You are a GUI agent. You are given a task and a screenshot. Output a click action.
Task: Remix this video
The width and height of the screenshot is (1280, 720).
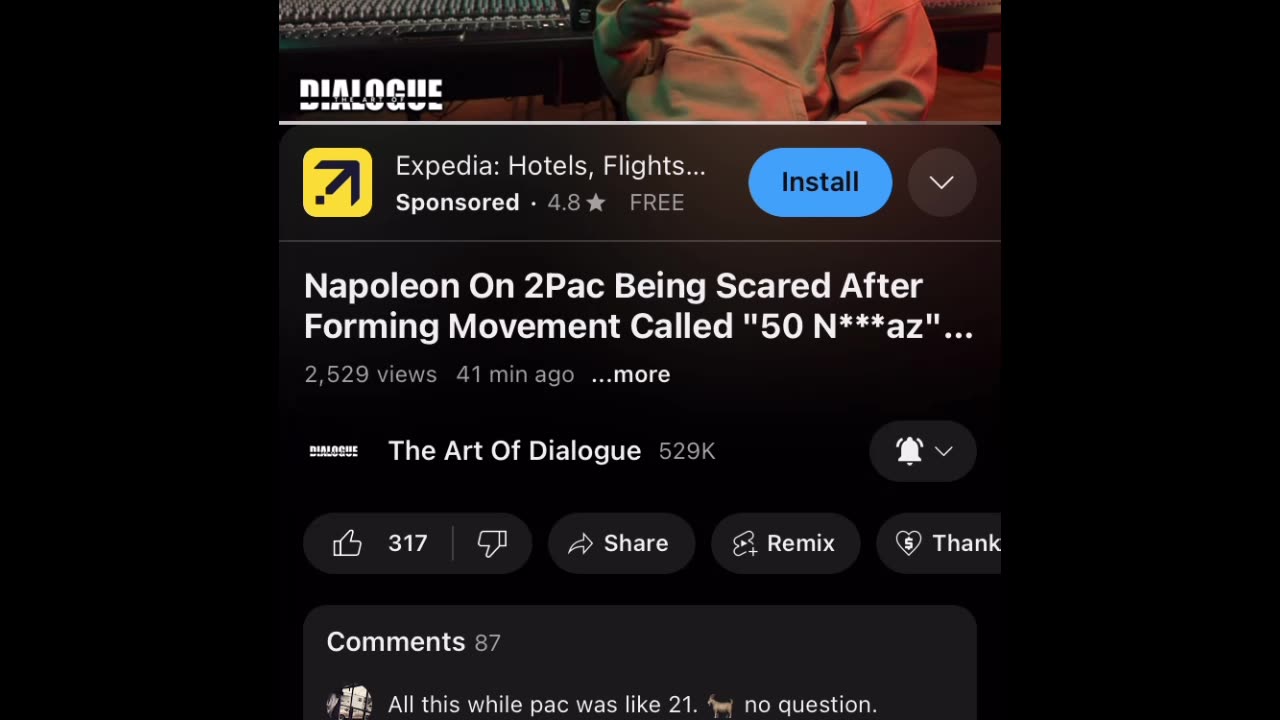tap(785, 543)
